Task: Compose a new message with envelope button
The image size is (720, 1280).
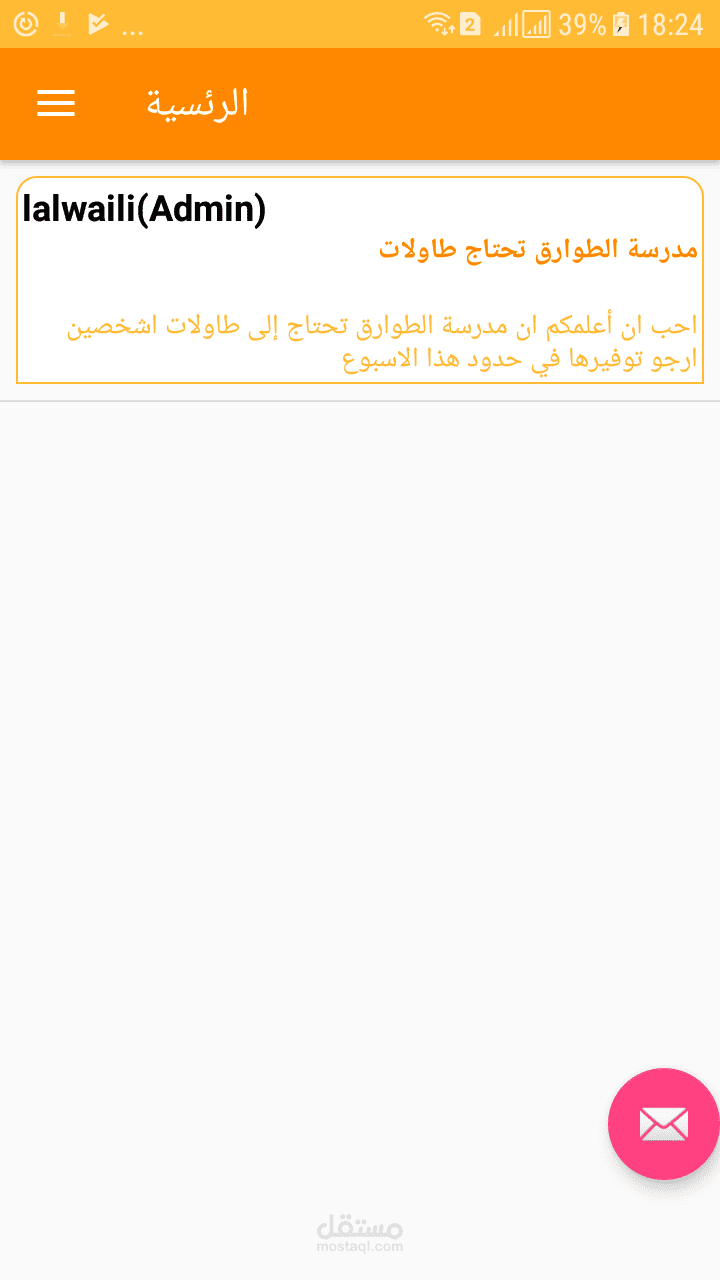Action: (663, 1123)
